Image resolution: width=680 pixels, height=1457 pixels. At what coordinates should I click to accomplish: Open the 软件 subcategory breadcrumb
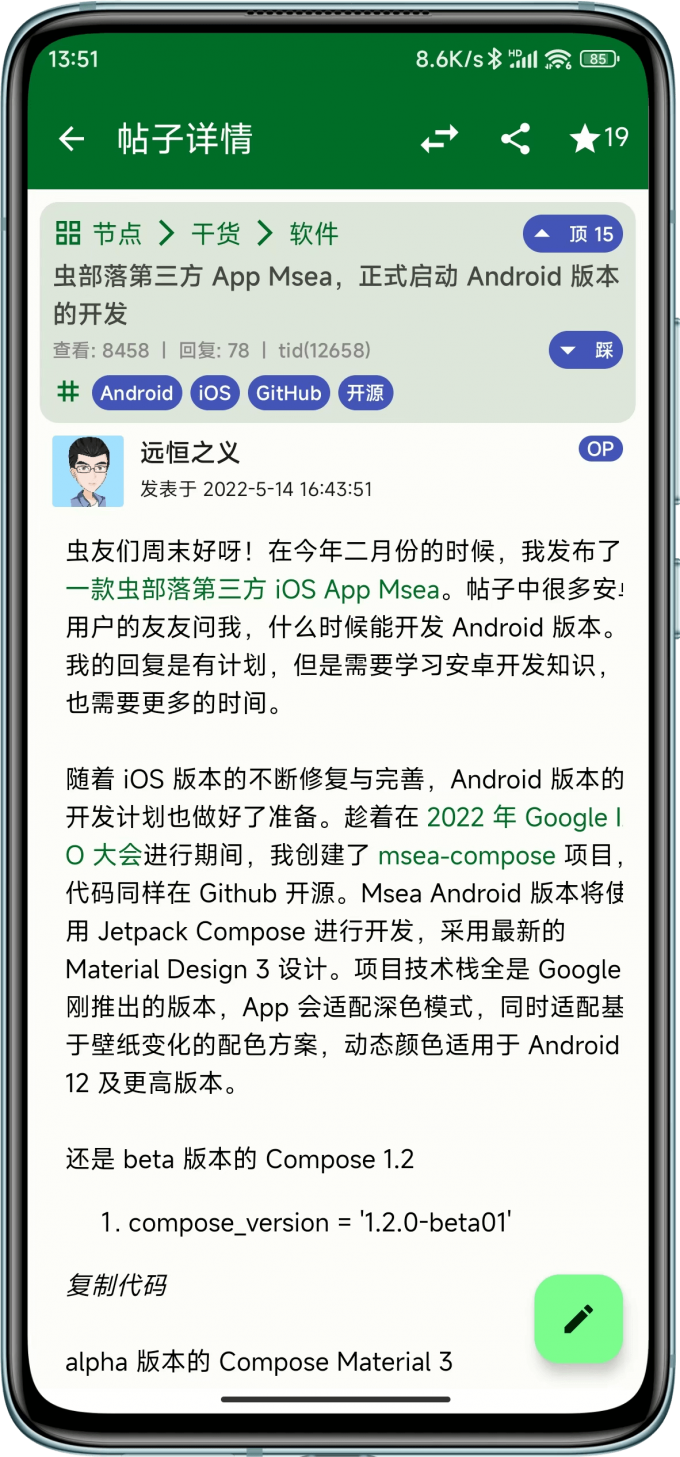314,234
